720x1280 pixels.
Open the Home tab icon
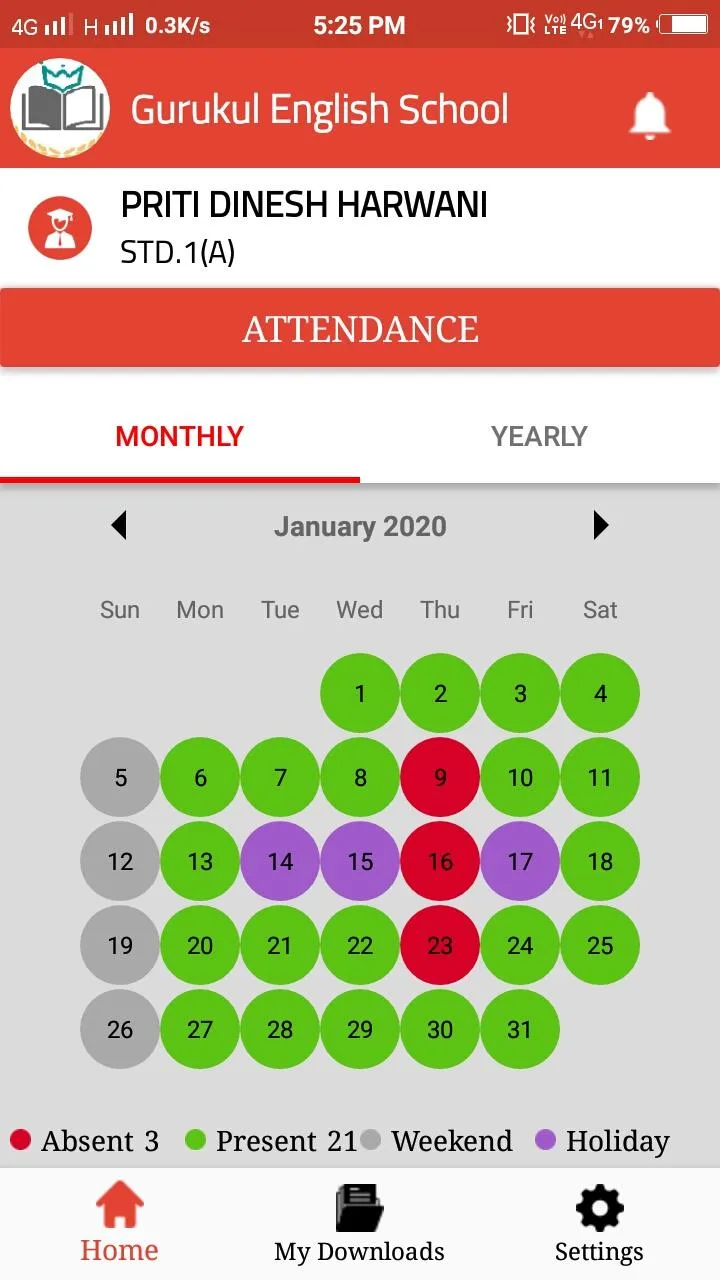[119, 1207]
